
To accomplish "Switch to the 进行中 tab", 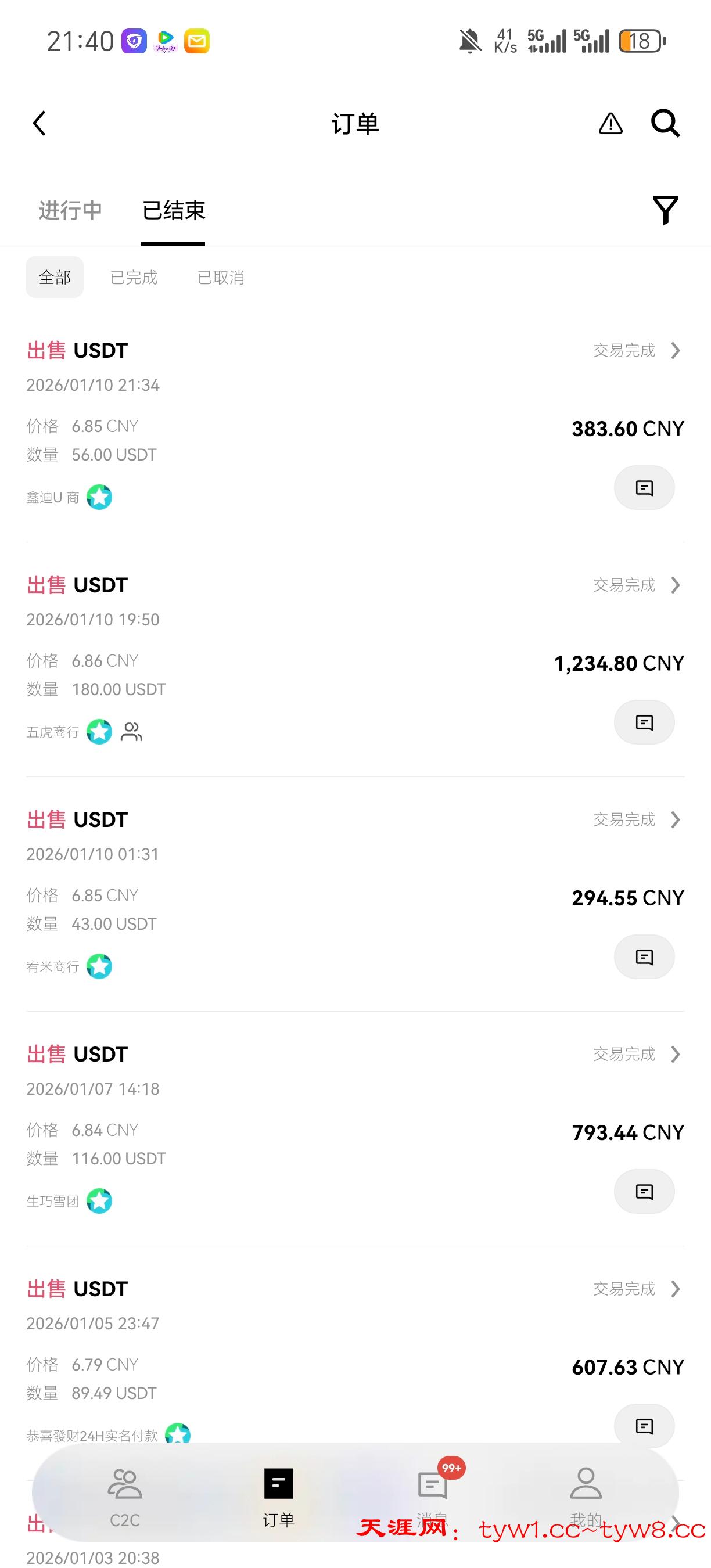I will click(x=70, y=211).
